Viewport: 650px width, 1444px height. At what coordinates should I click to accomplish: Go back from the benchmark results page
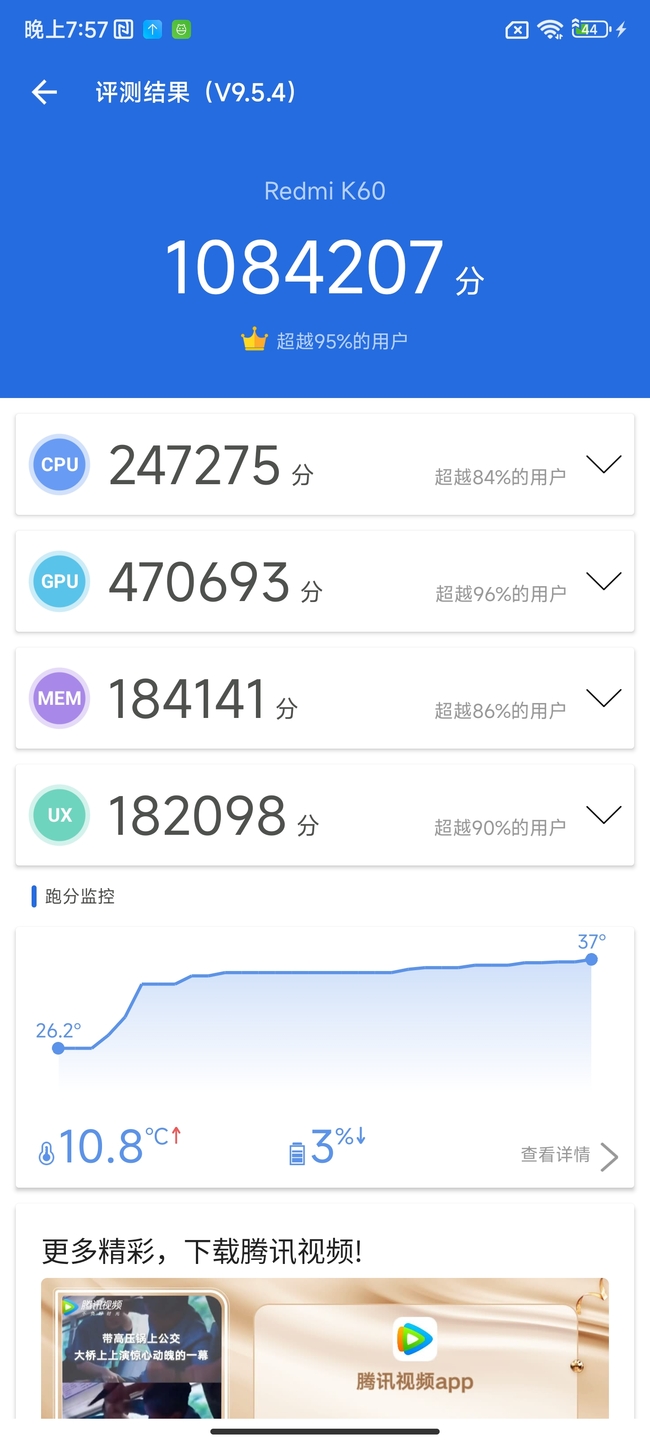coord(44,93)
